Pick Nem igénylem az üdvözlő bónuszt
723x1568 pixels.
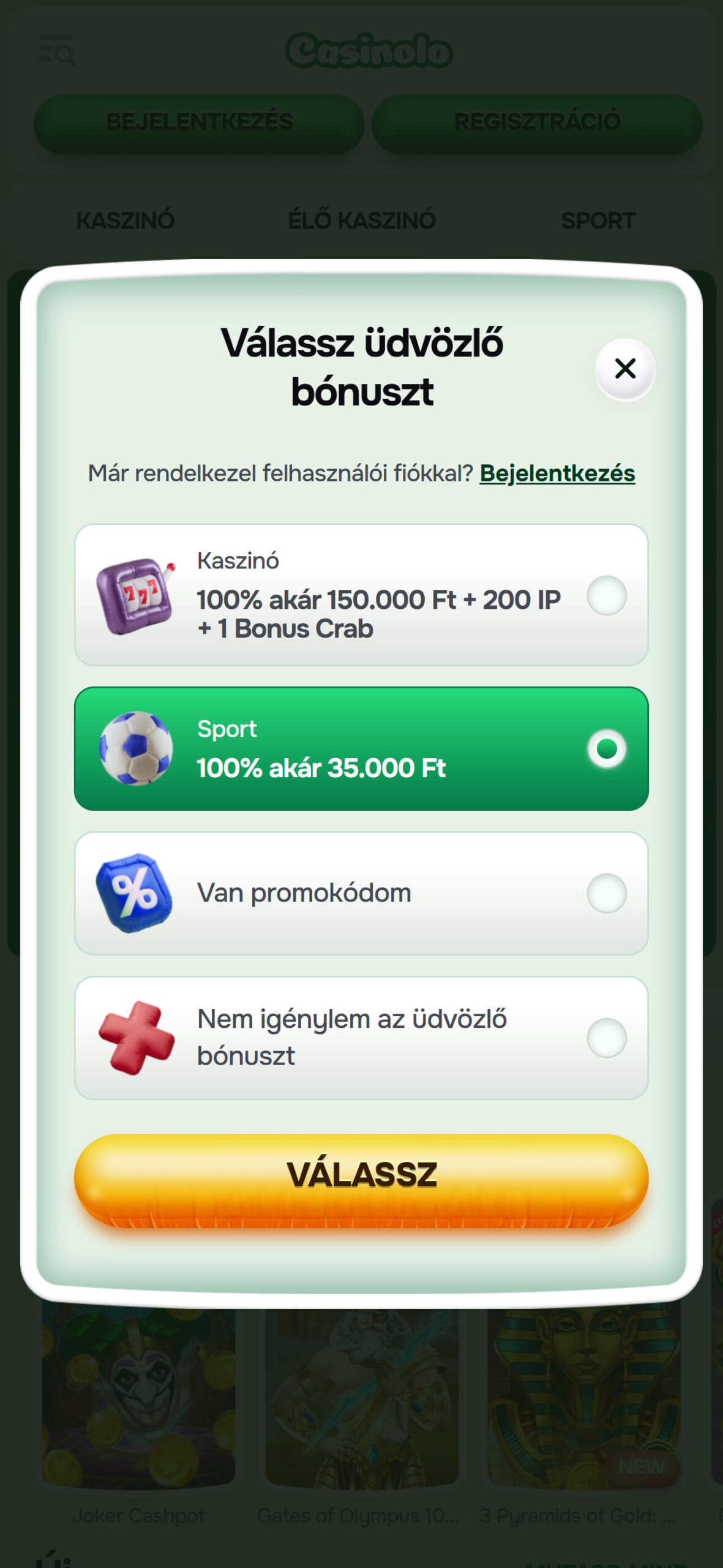361,1038
